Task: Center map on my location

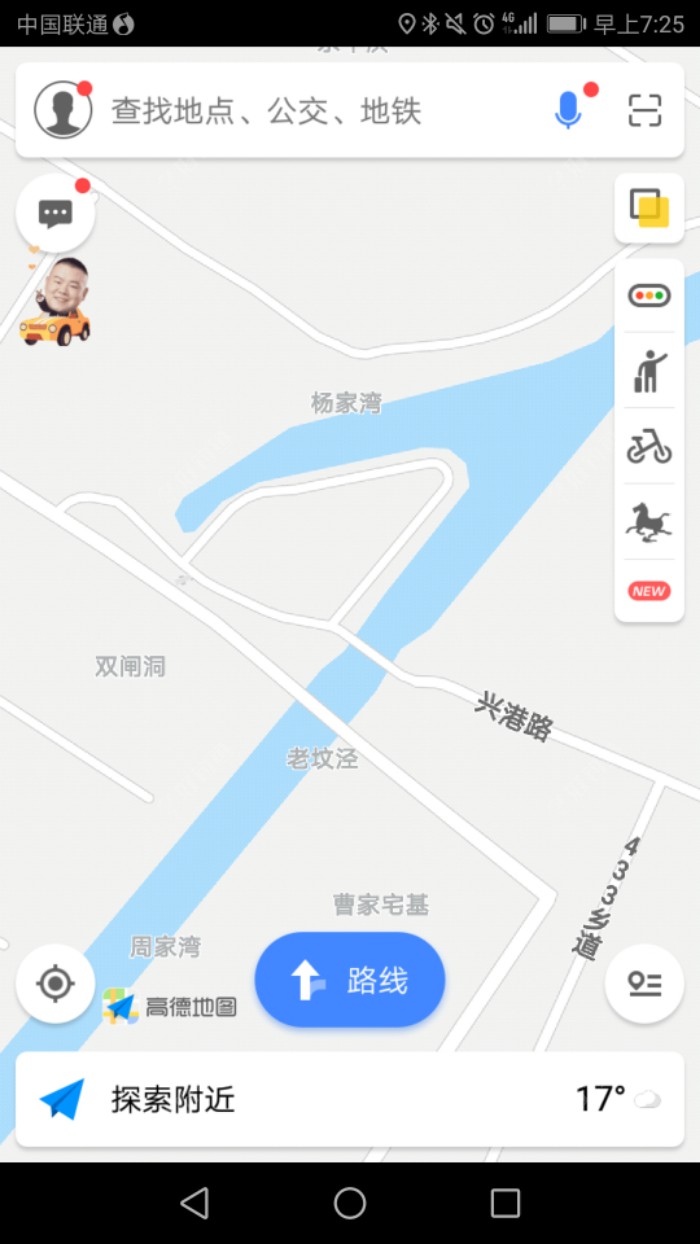Action: click(55, 984)
